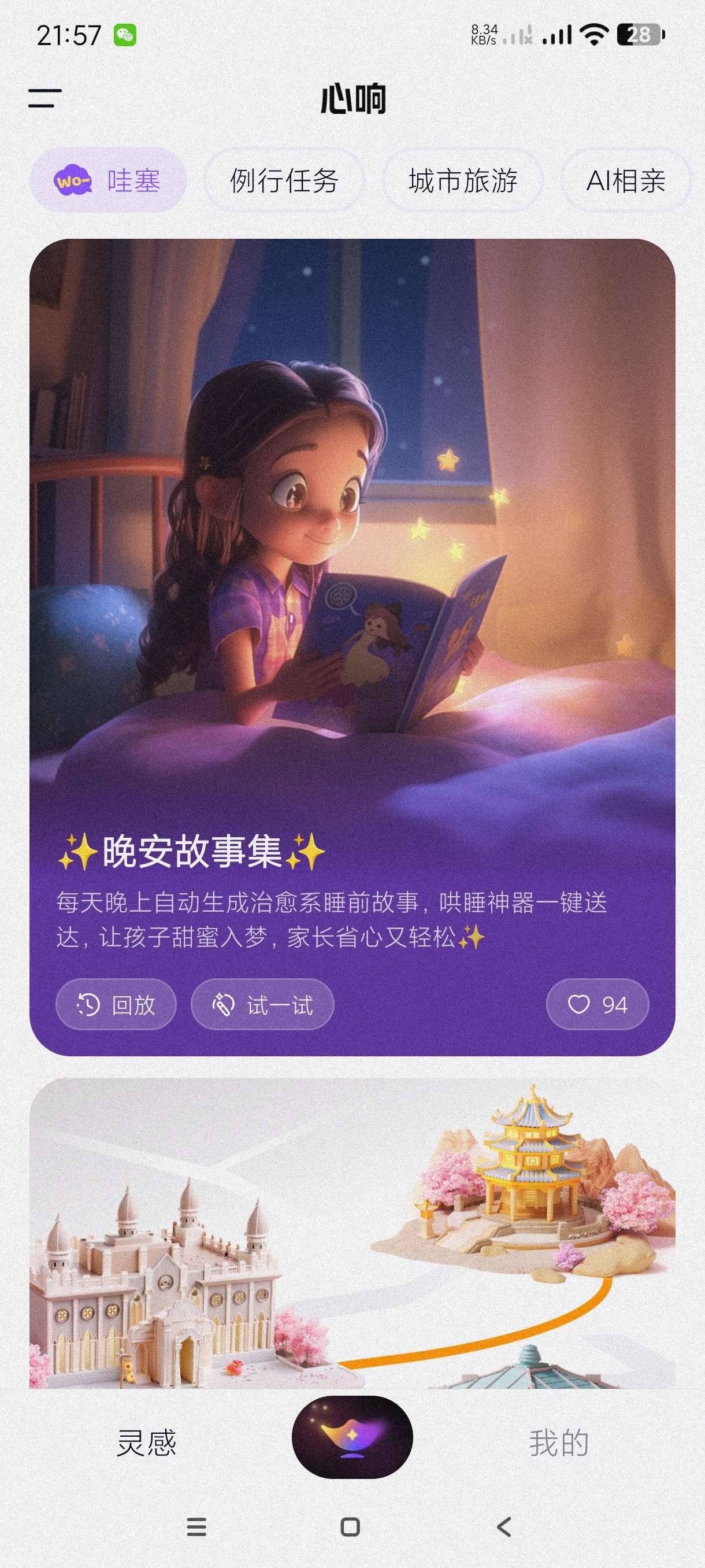Select the 哇塞 category chip
This screenshot has height=1568, width=705.
tap(108, 180)
